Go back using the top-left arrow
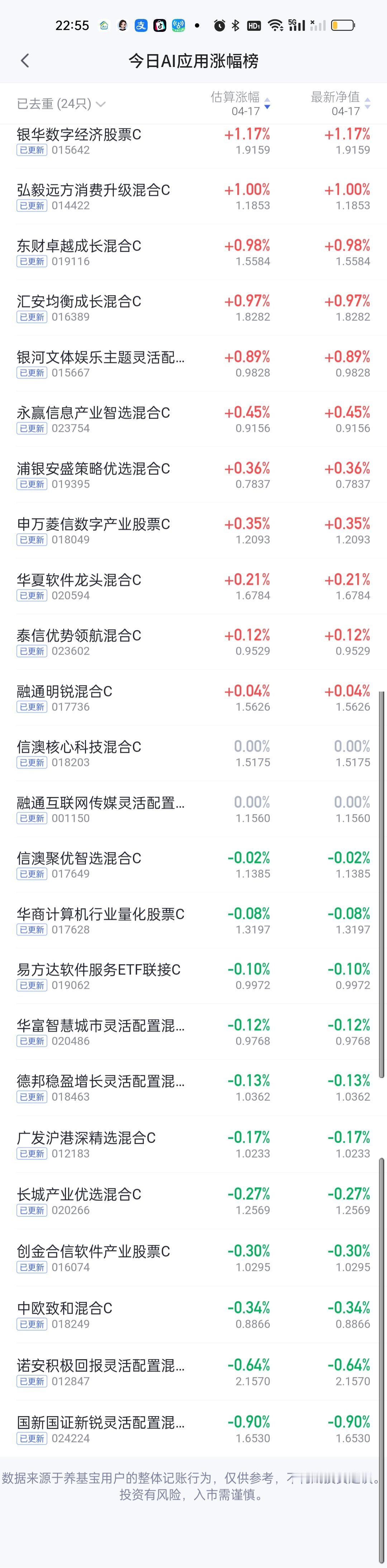This screenshot has width=387, height=1568. click(x=24, y=61)
